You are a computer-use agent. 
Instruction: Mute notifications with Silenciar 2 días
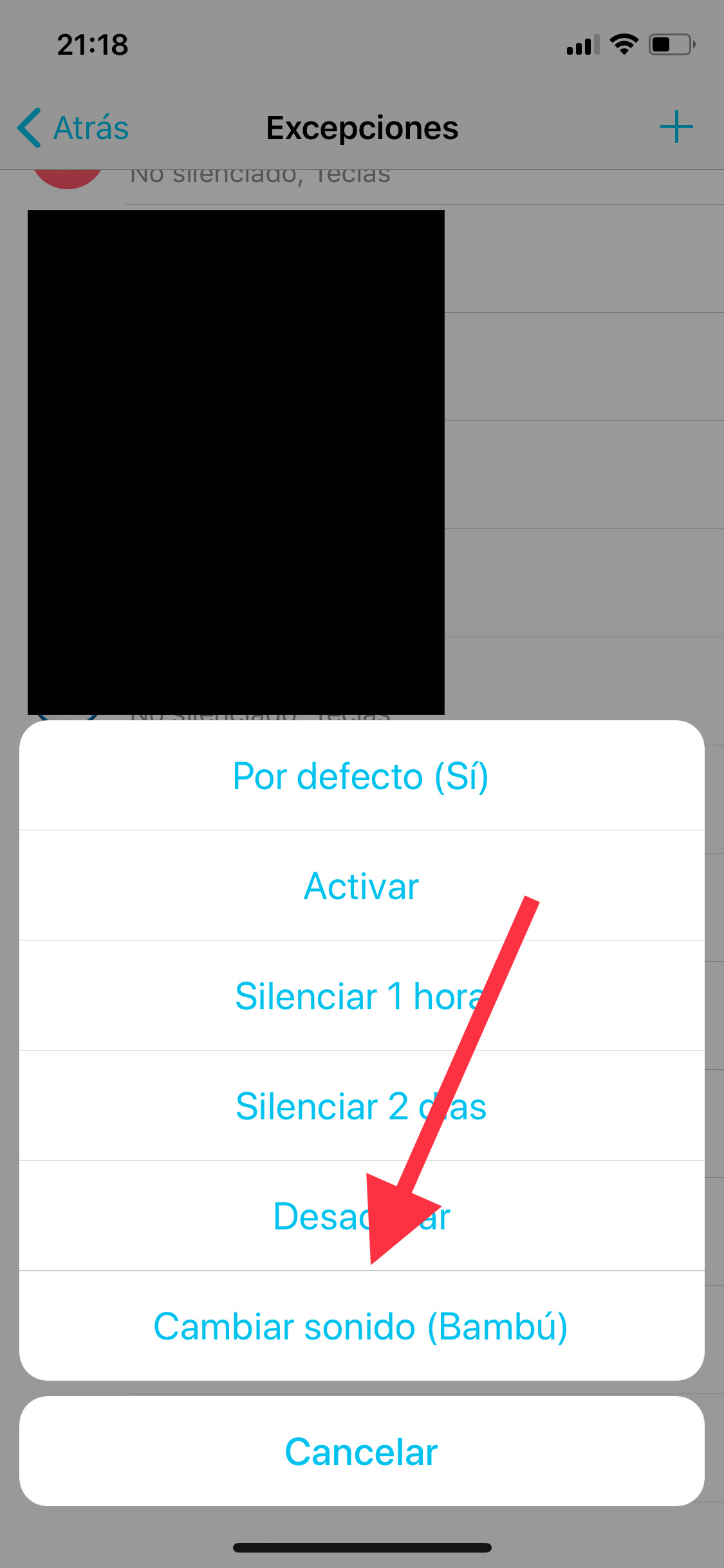[362, 1106]
